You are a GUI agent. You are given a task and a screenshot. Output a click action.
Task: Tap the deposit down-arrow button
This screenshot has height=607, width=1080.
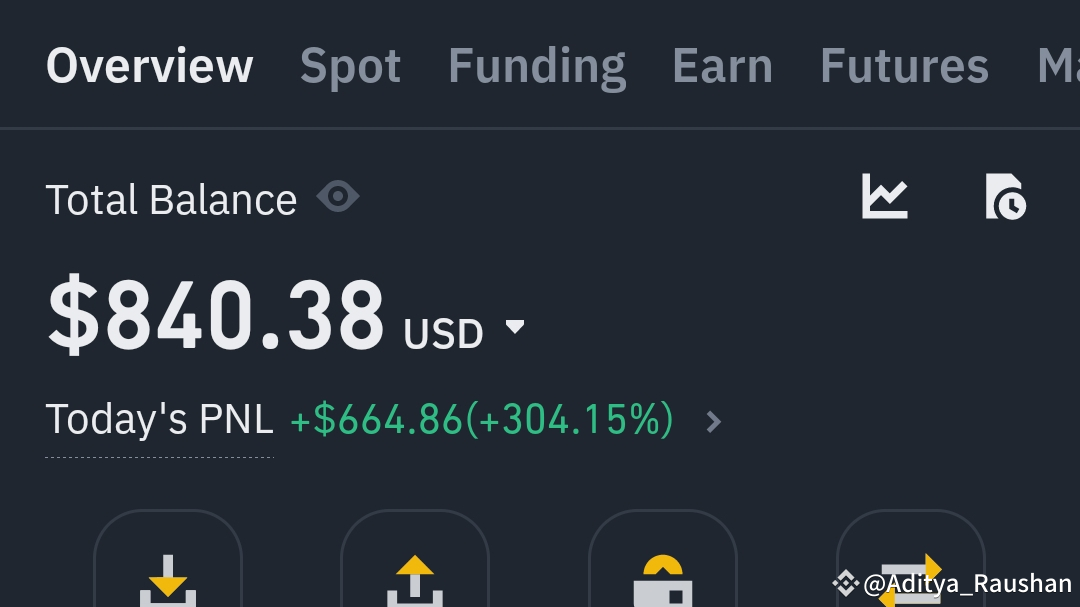pyautogui.click(x=168, y=575)
